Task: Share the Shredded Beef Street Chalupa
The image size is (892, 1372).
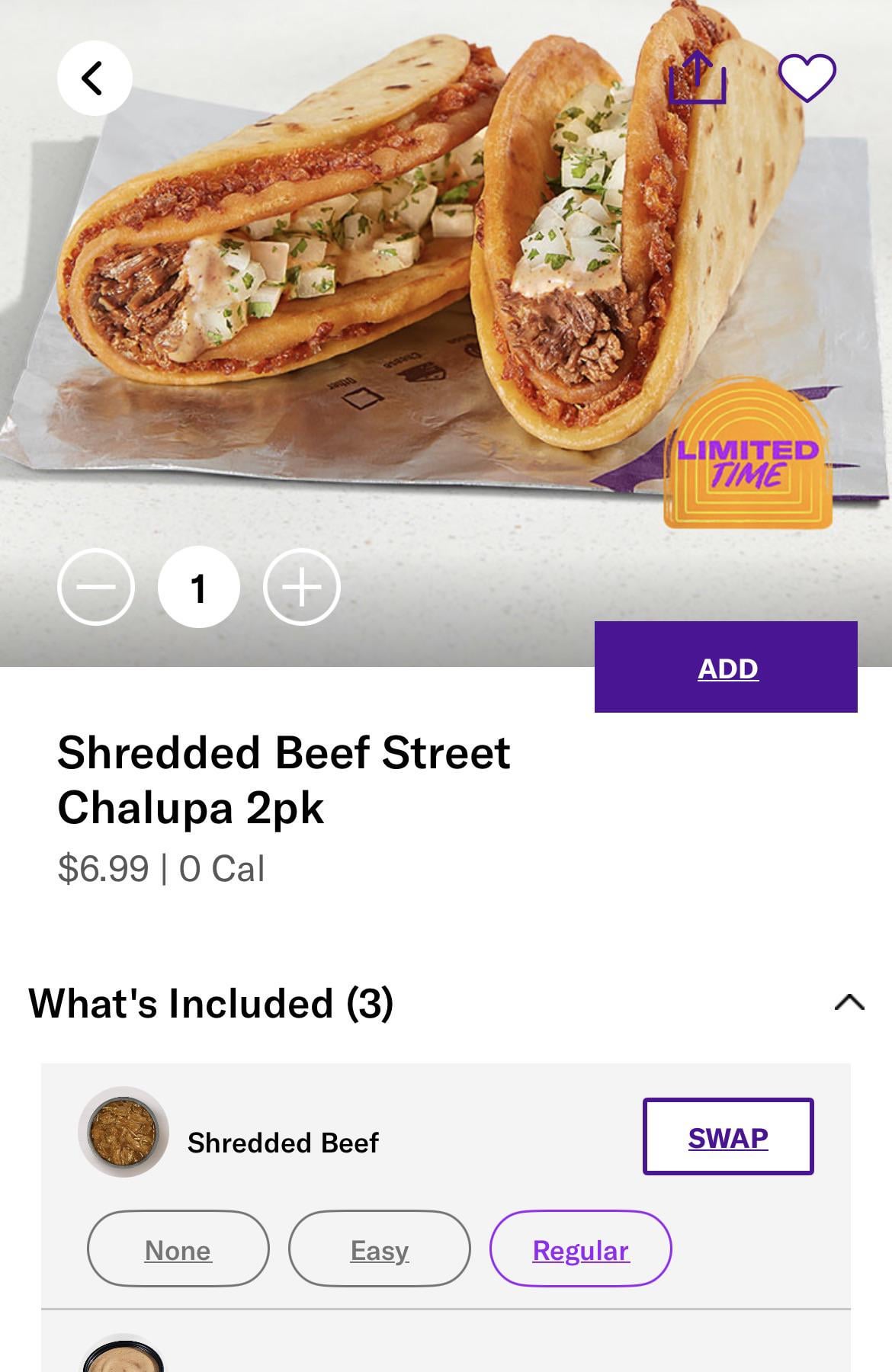Action: point(697,77)
